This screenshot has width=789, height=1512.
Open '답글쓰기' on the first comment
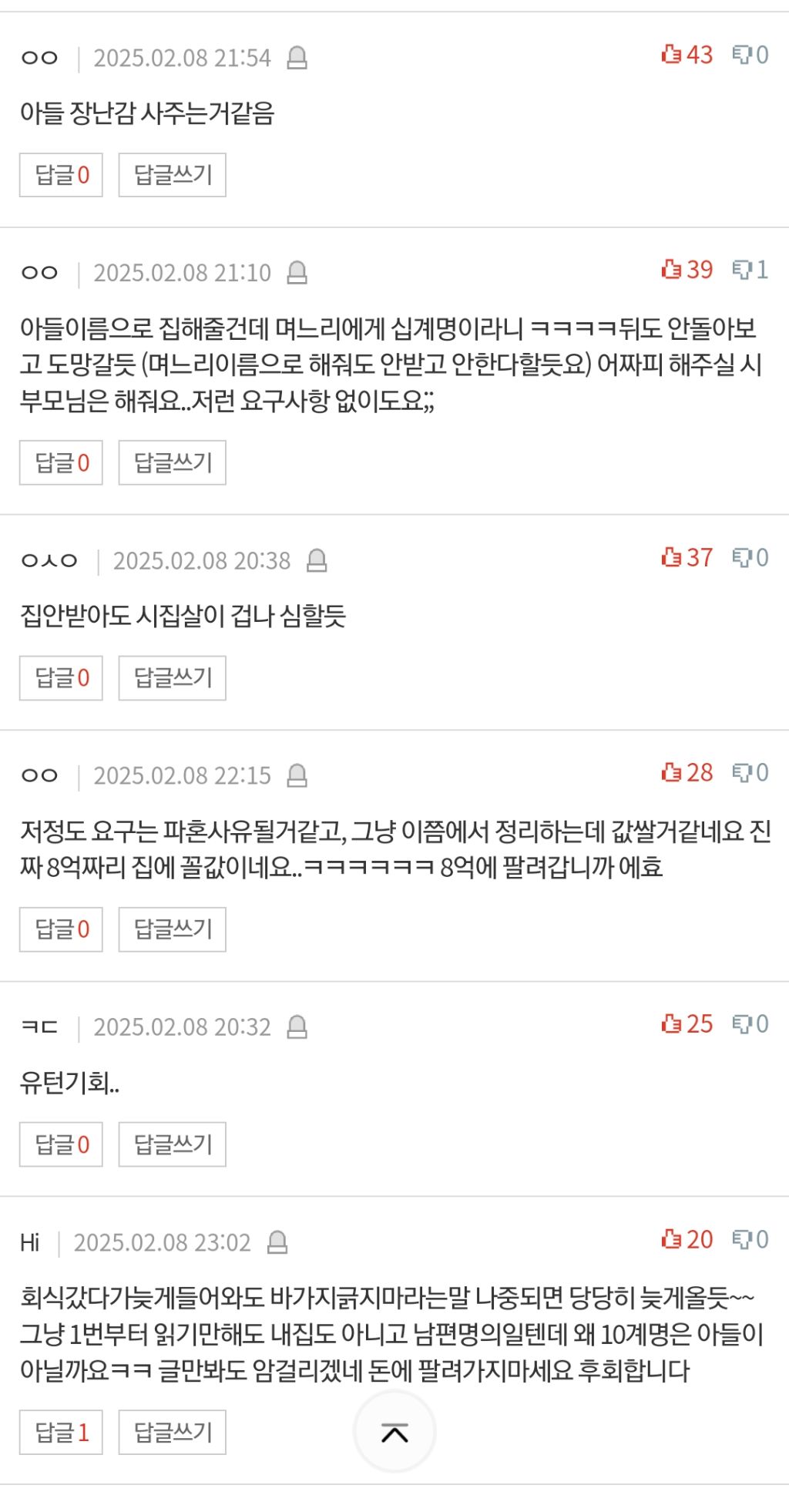(x=171, y=174)
